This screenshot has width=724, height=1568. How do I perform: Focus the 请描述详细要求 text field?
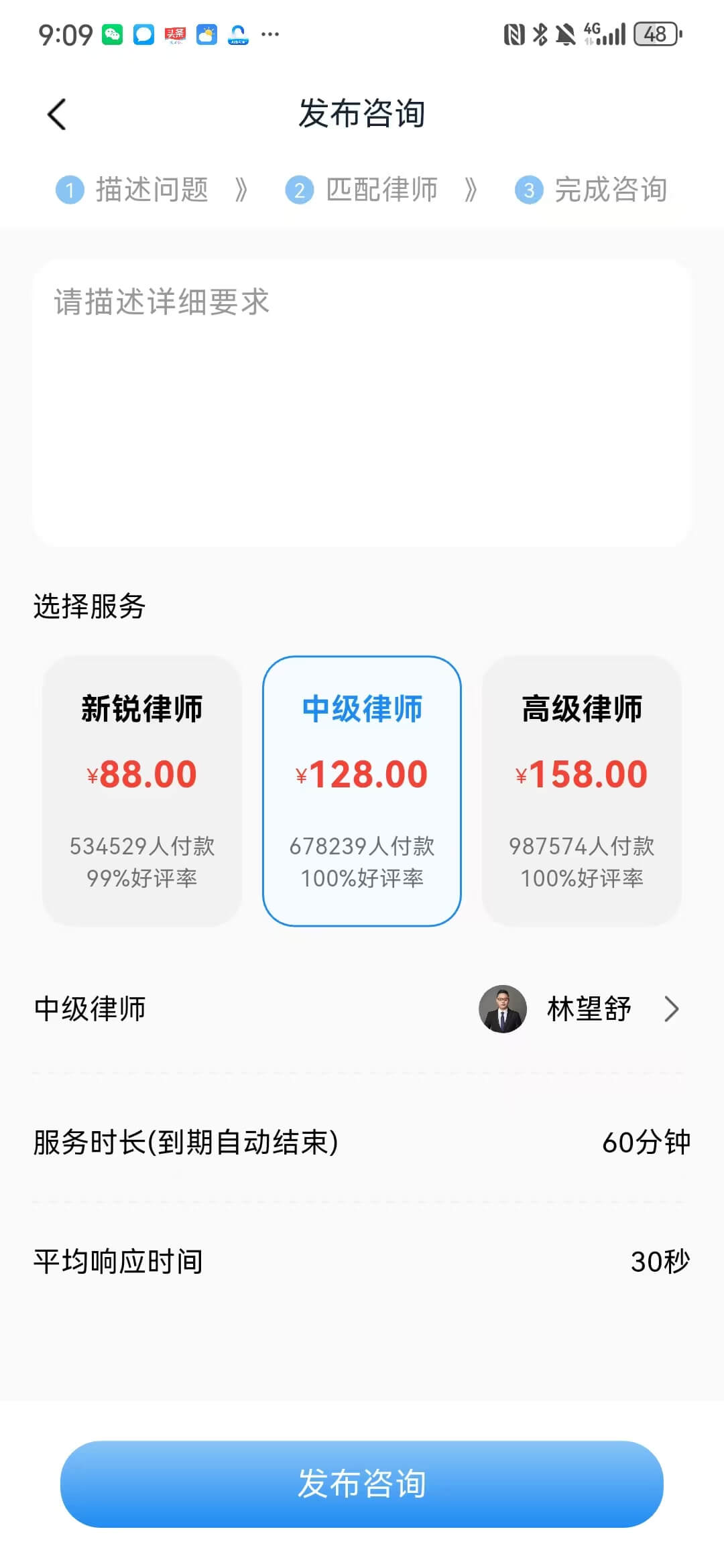coord(362,402)
